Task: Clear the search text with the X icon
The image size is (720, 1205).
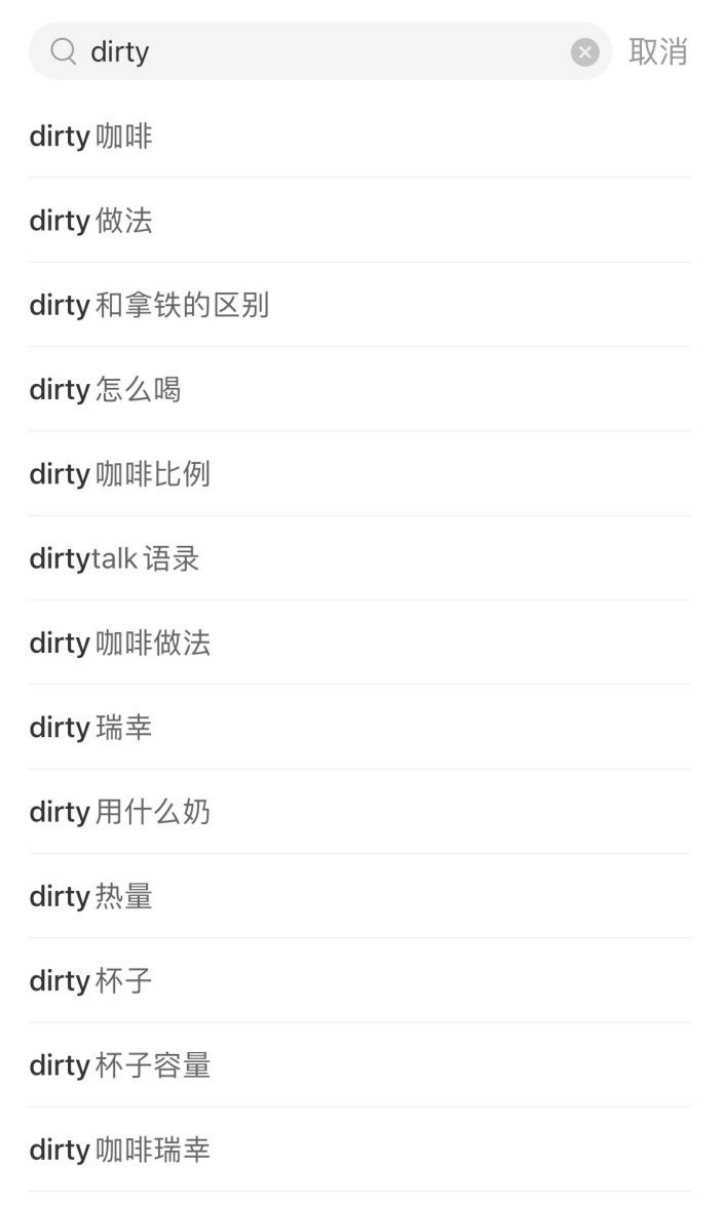Action: 585,52
